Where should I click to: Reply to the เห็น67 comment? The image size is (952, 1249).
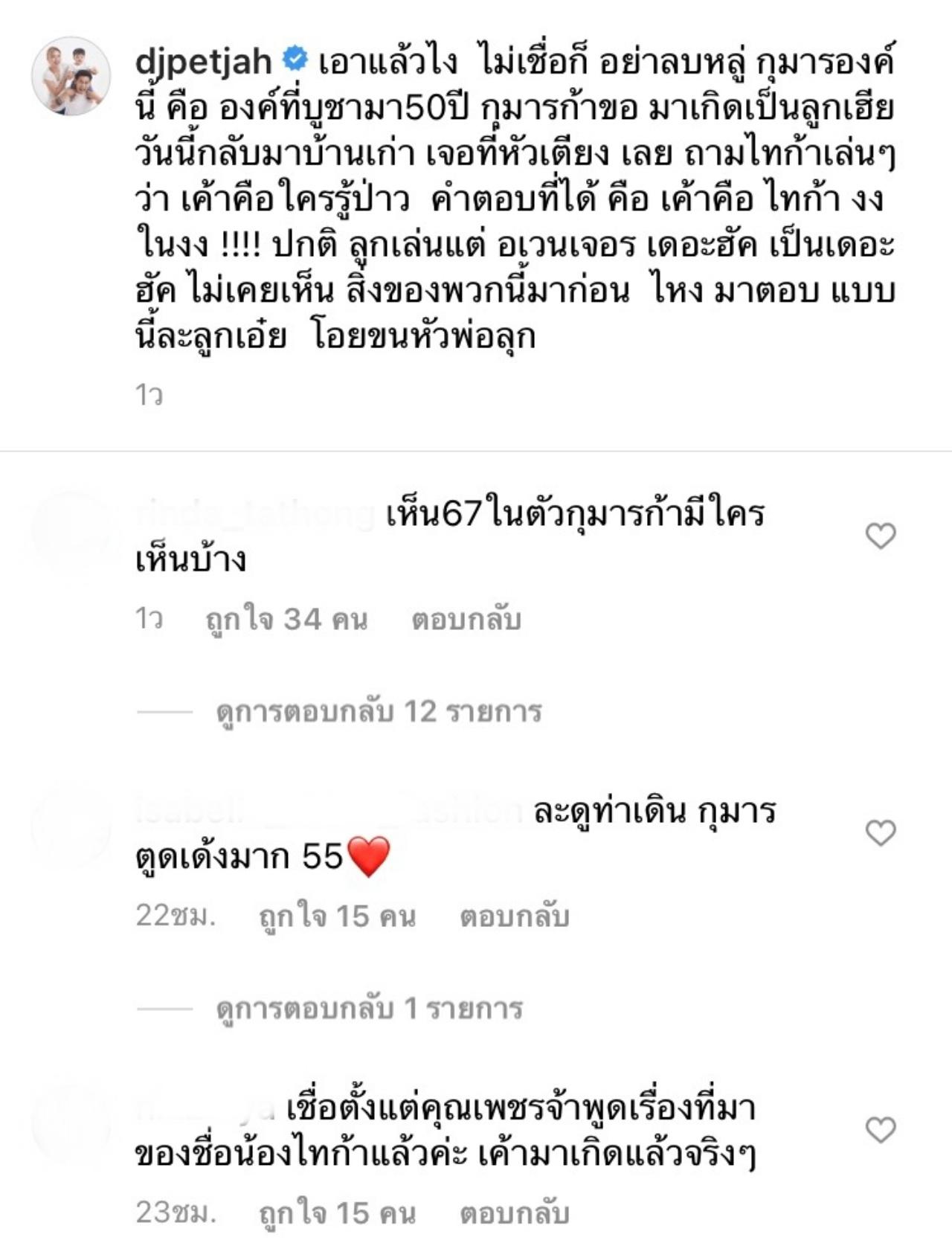(466, 619)
